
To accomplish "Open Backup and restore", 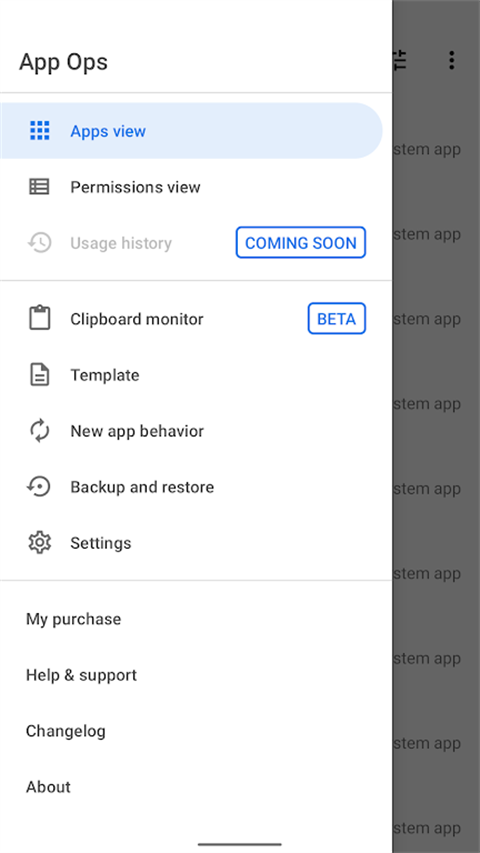I will click(x=196, y=487).
